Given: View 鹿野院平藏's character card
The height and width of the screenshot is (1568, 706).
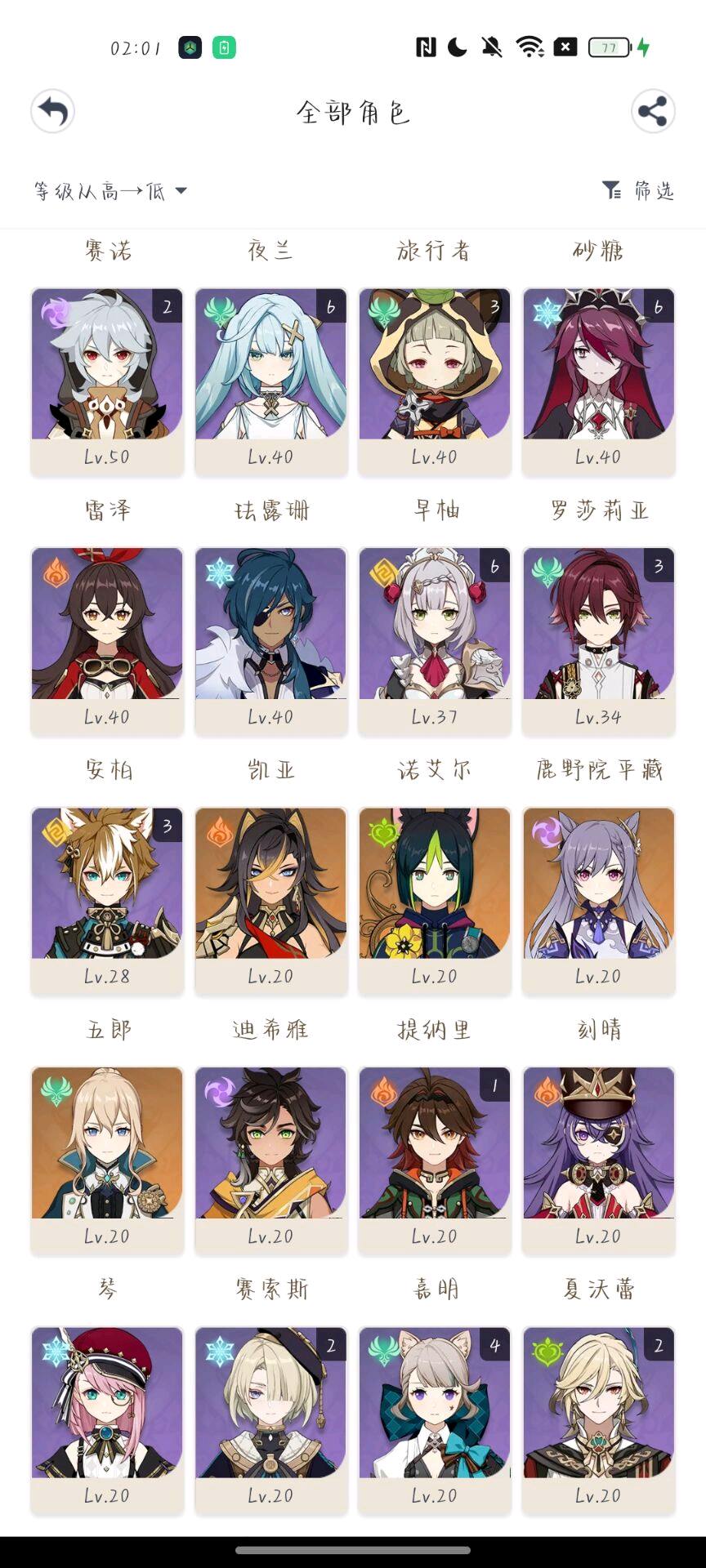Looking at the screenshot, I should [x=598, y=642].
